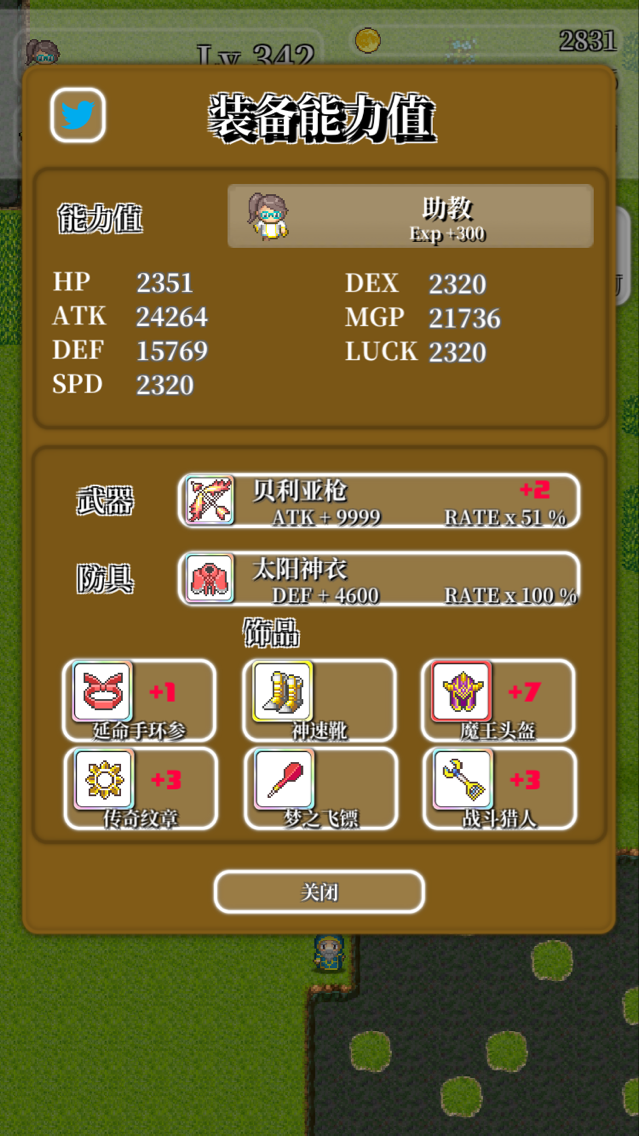The image size is (639, 1136).
Task: Open the 延命手环参 accessory slot
Action: [139, 700]
